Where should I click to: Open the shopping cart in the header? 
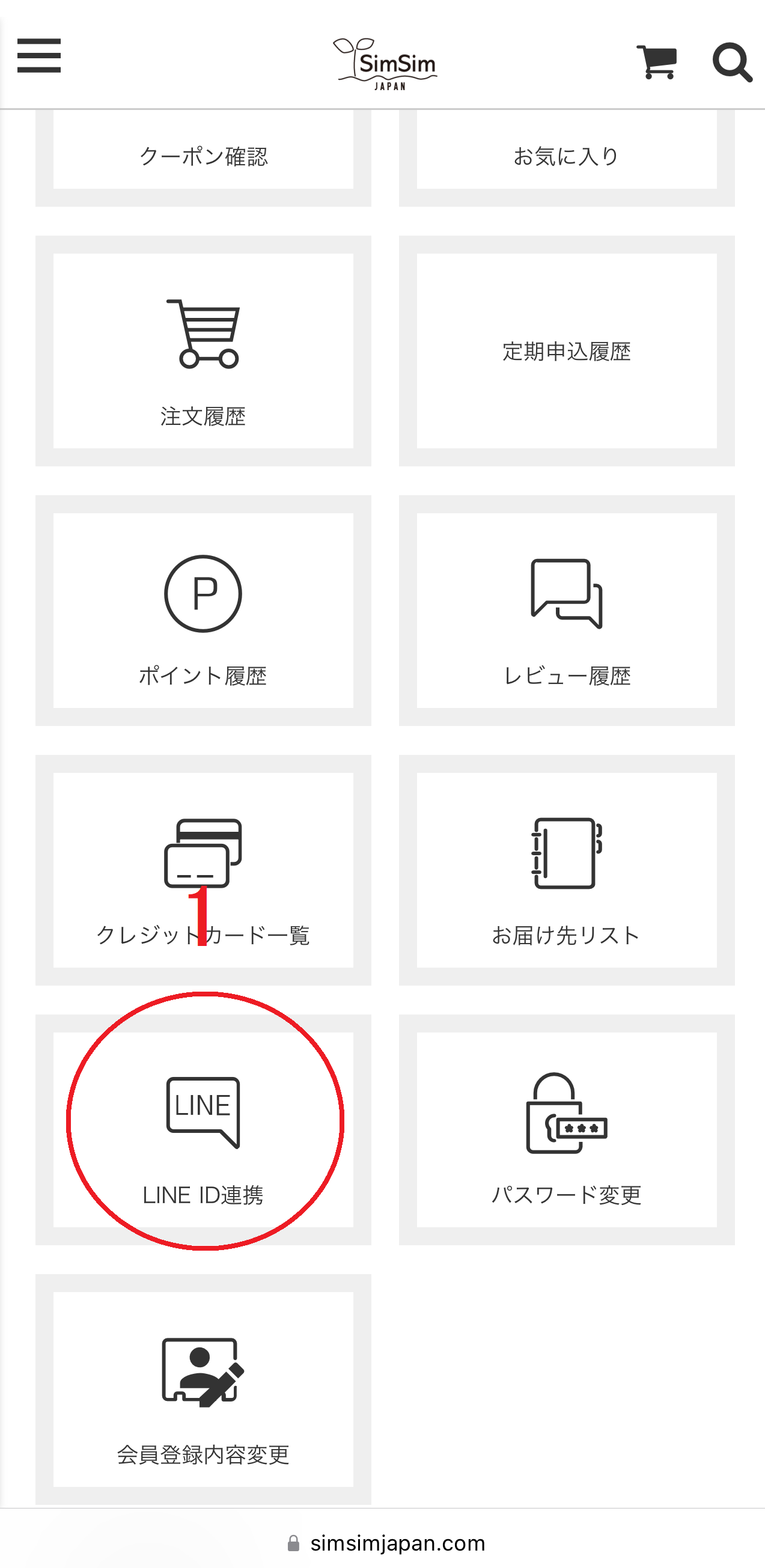tap(658, 61)
